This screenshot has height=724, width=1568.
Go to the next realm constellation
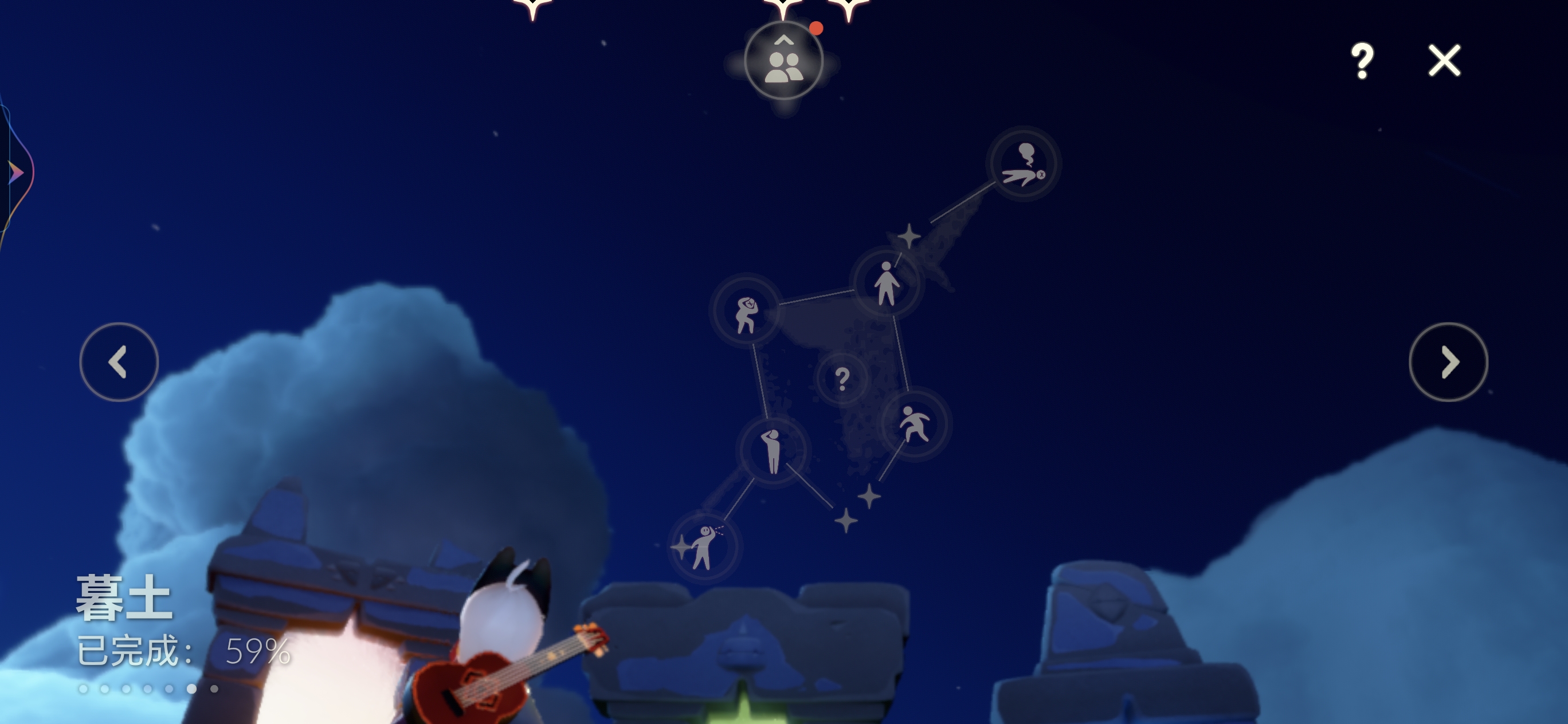(1448, 362)
